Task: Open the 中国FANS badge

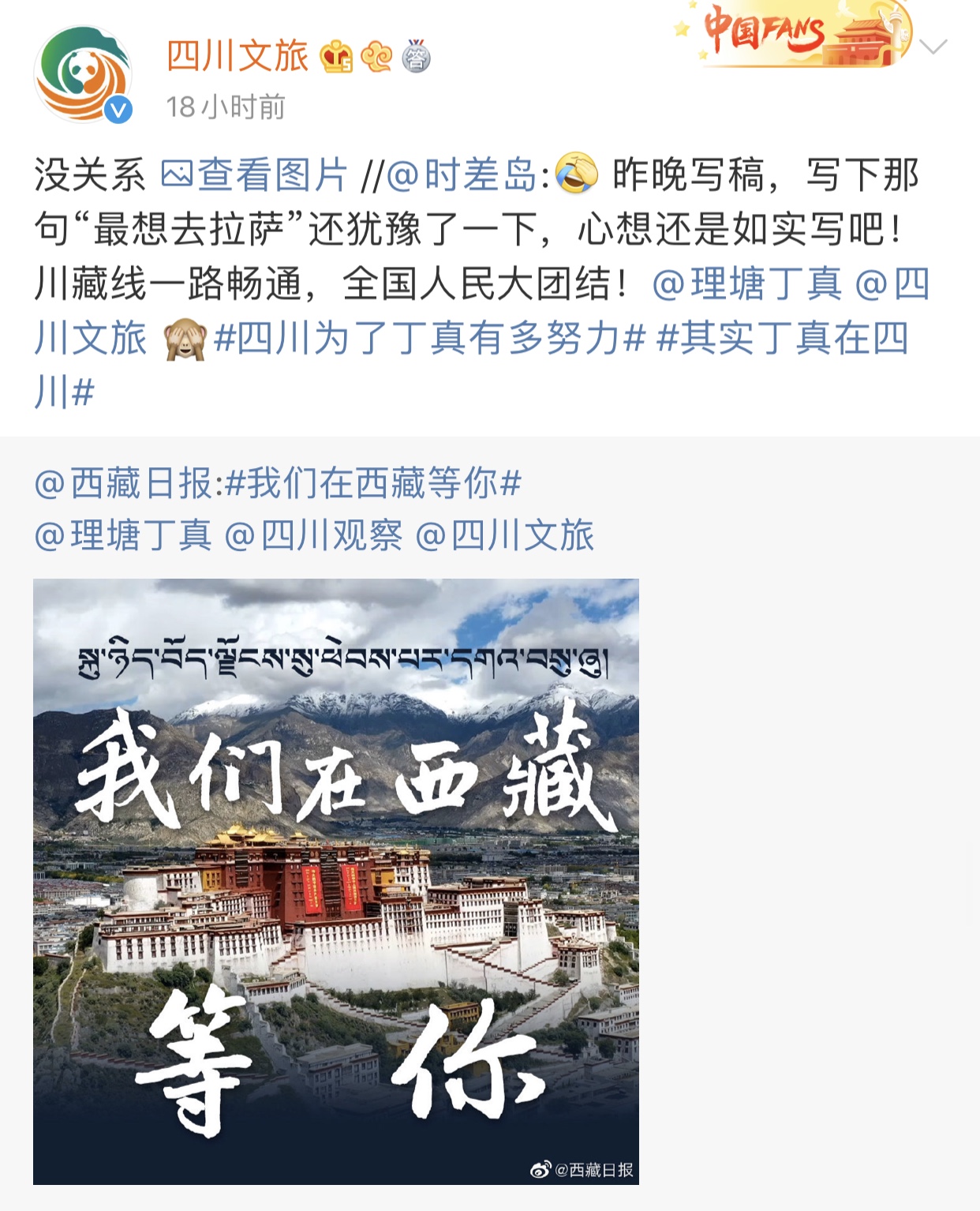Action: (797, 33)
